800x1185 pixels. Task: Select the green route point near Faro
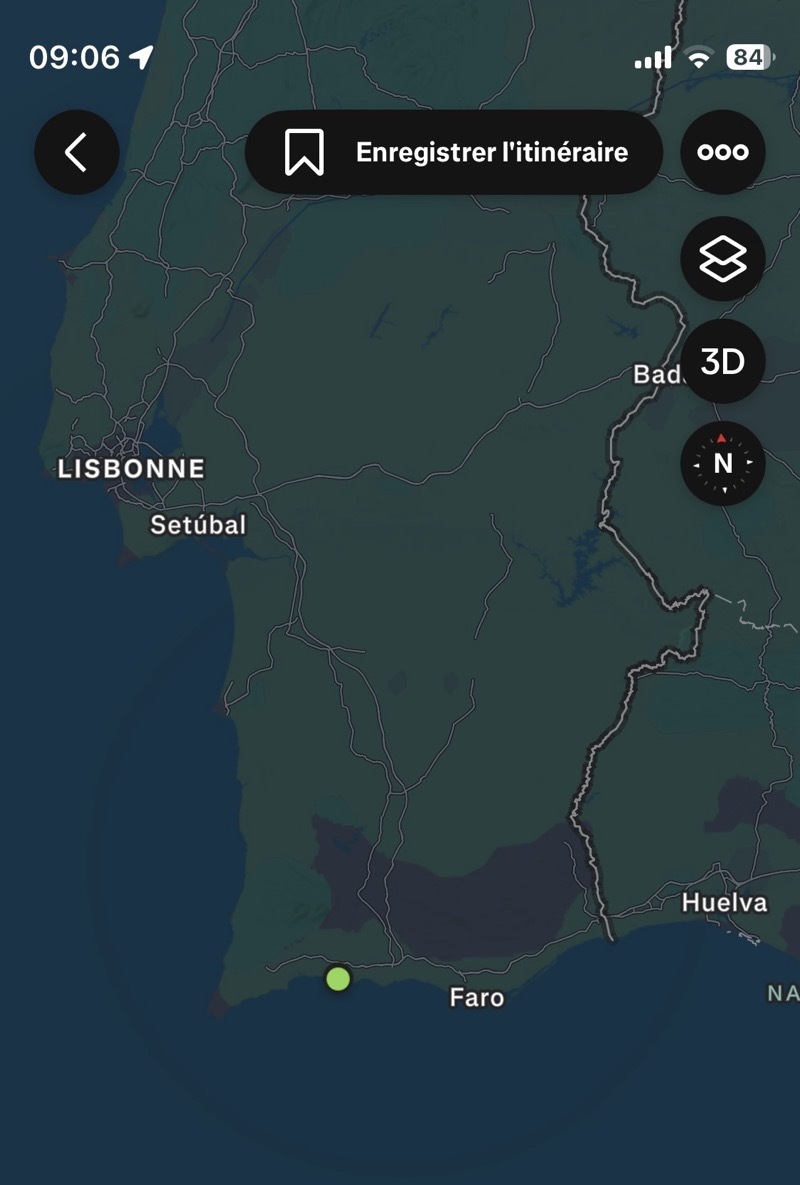pyautogui.click(x=338, y=978)
